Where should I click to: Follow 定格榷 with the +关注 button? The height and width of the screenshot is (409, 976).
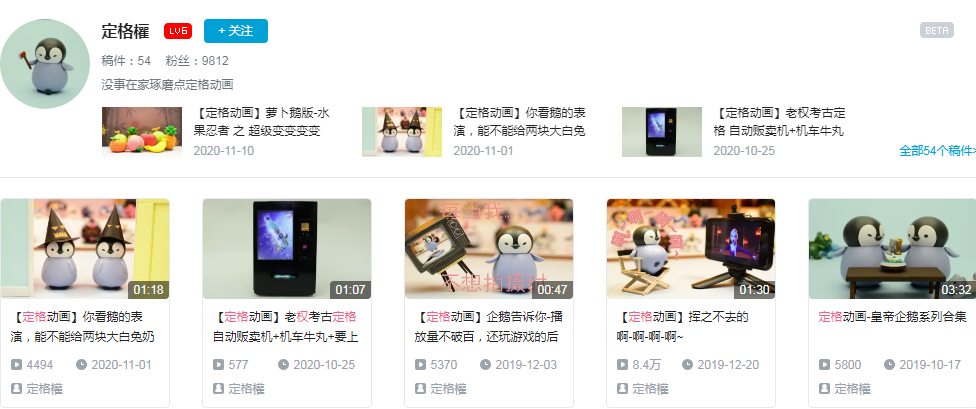[235, 31]
